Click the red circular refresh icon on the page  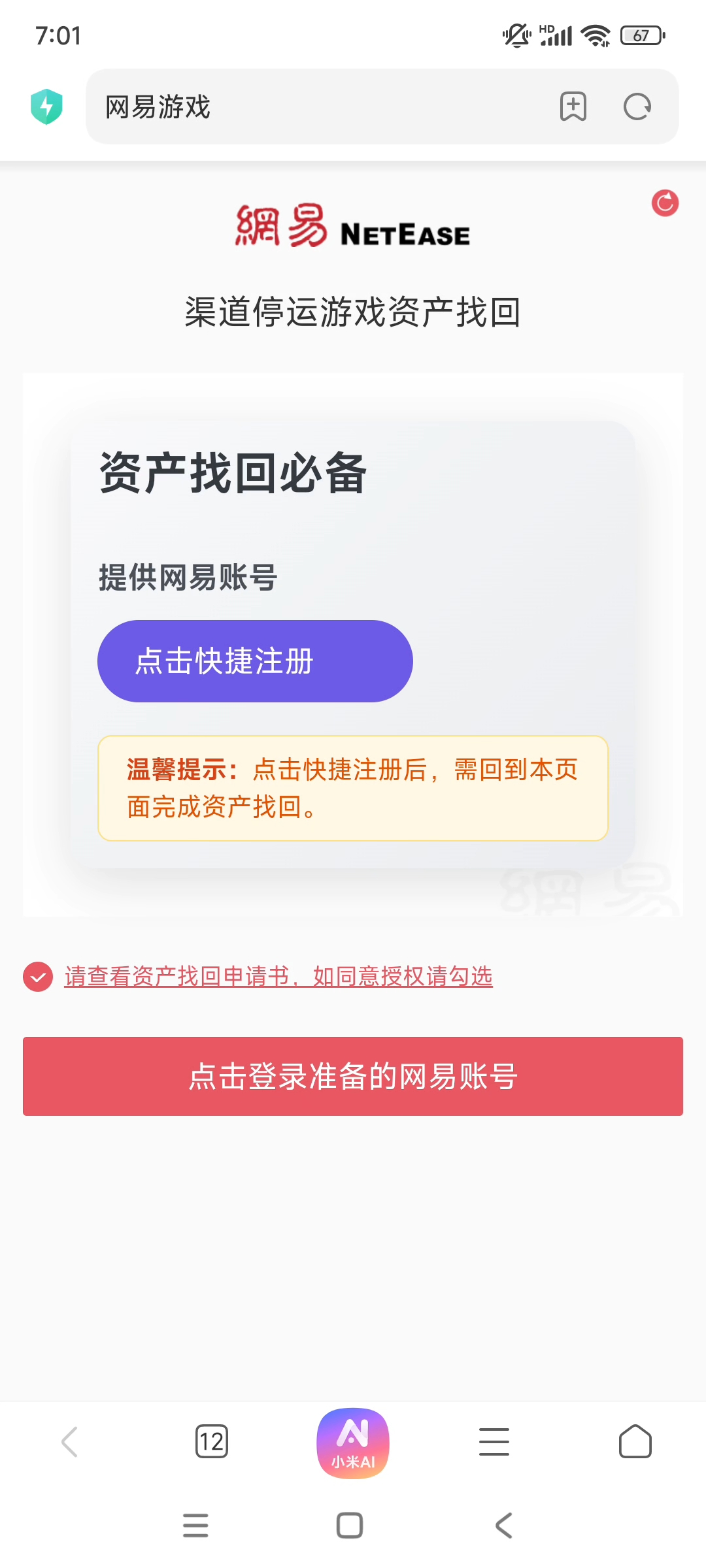pyautogui.click(x=664, y=203)
